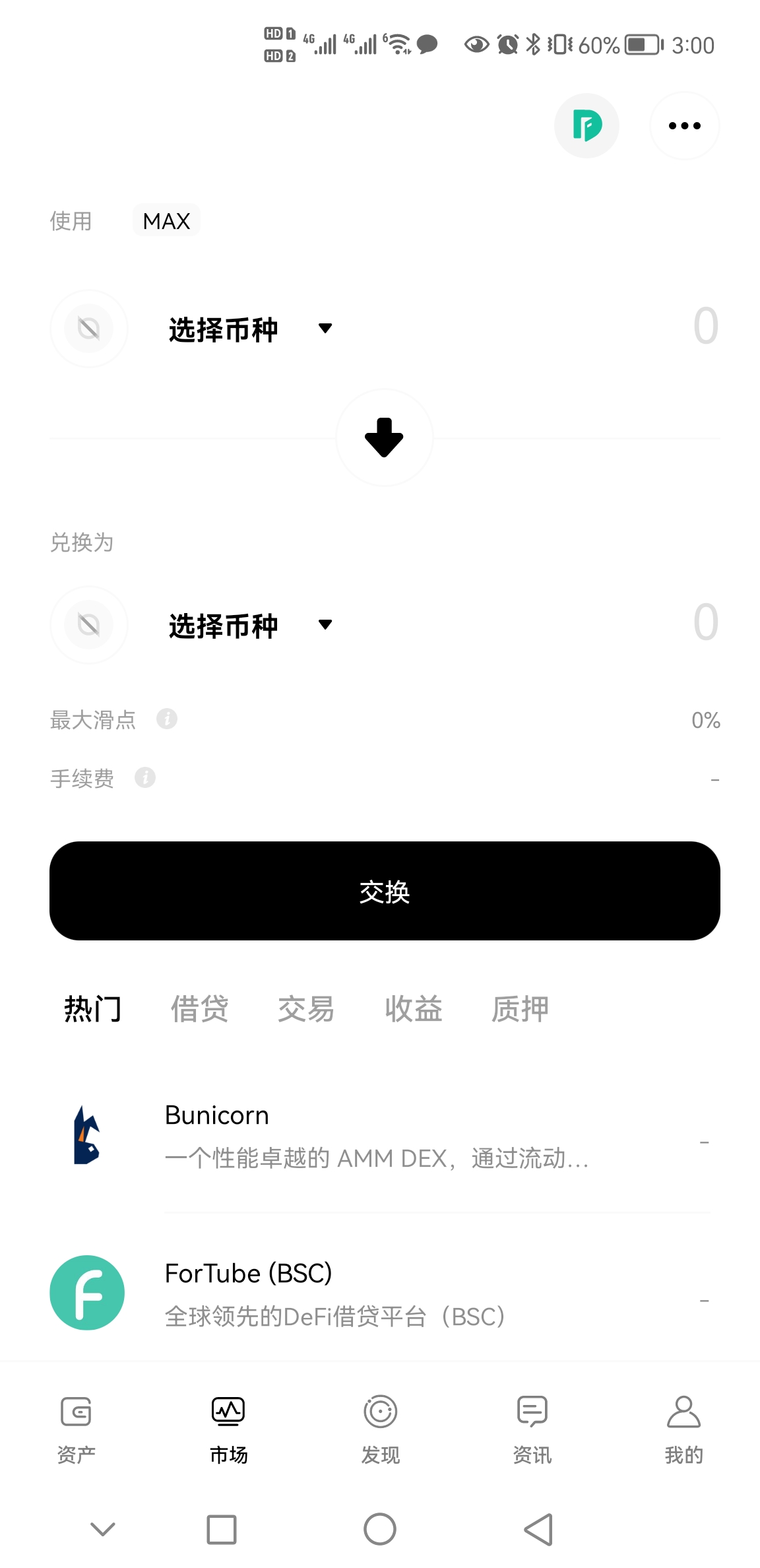Switch to the 借贷 tab
The image size is (760, 1568).
point(199,1008)
